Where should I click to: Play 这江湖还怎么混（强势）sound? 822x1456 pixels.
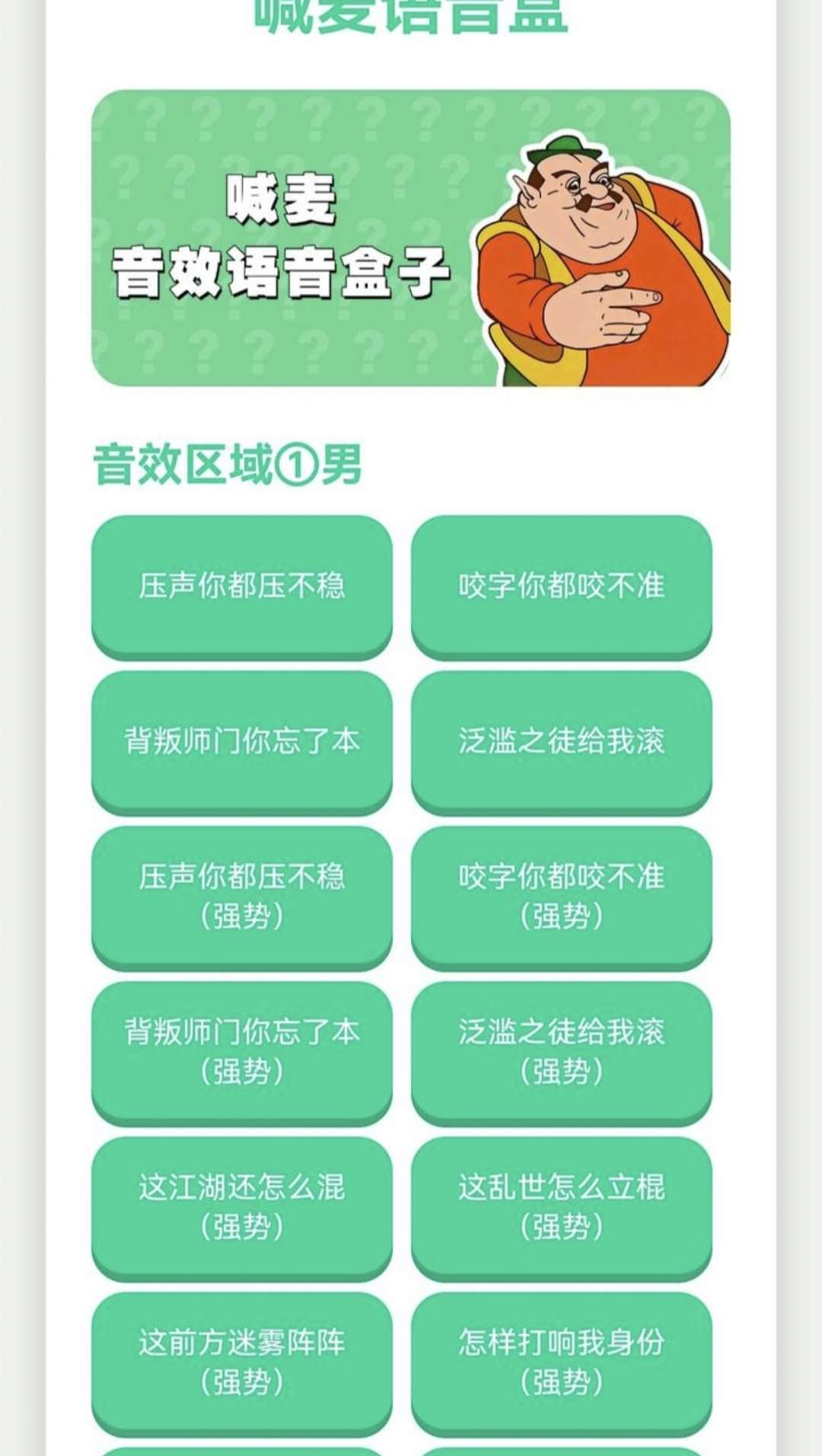click(242, 1206)
